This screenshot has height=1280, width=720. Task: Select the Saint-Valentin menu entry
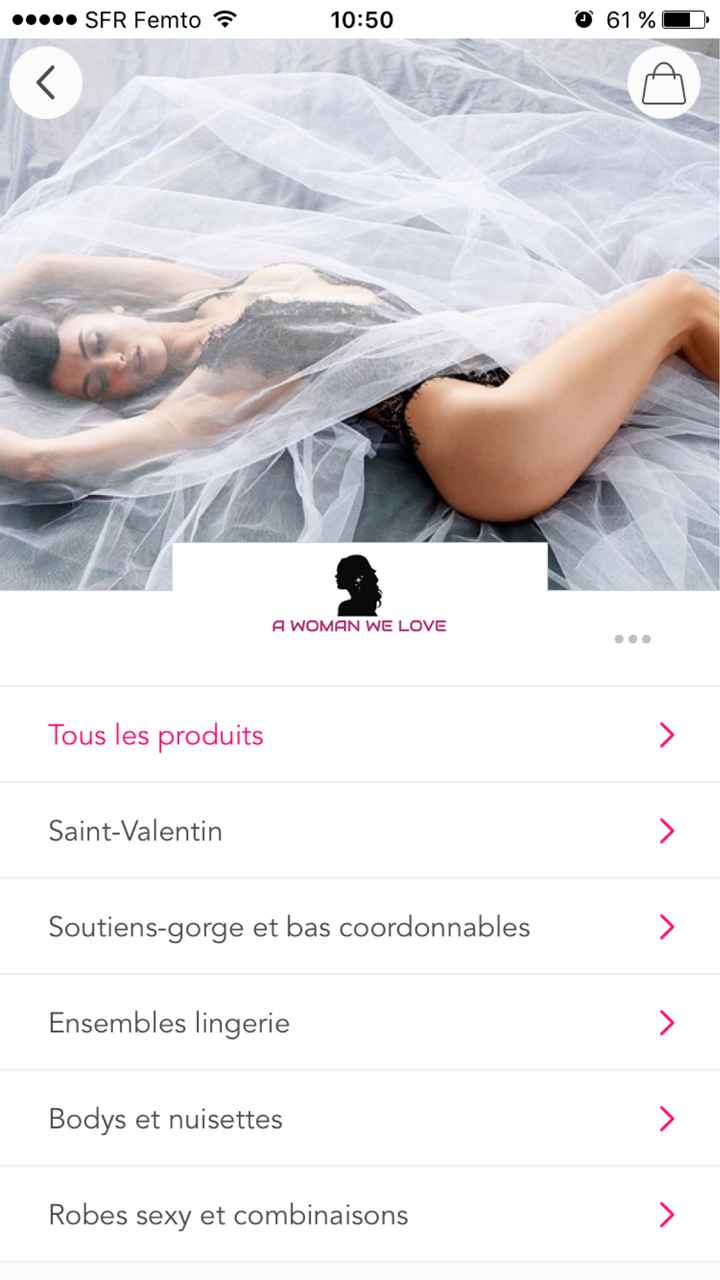point(136,830)
